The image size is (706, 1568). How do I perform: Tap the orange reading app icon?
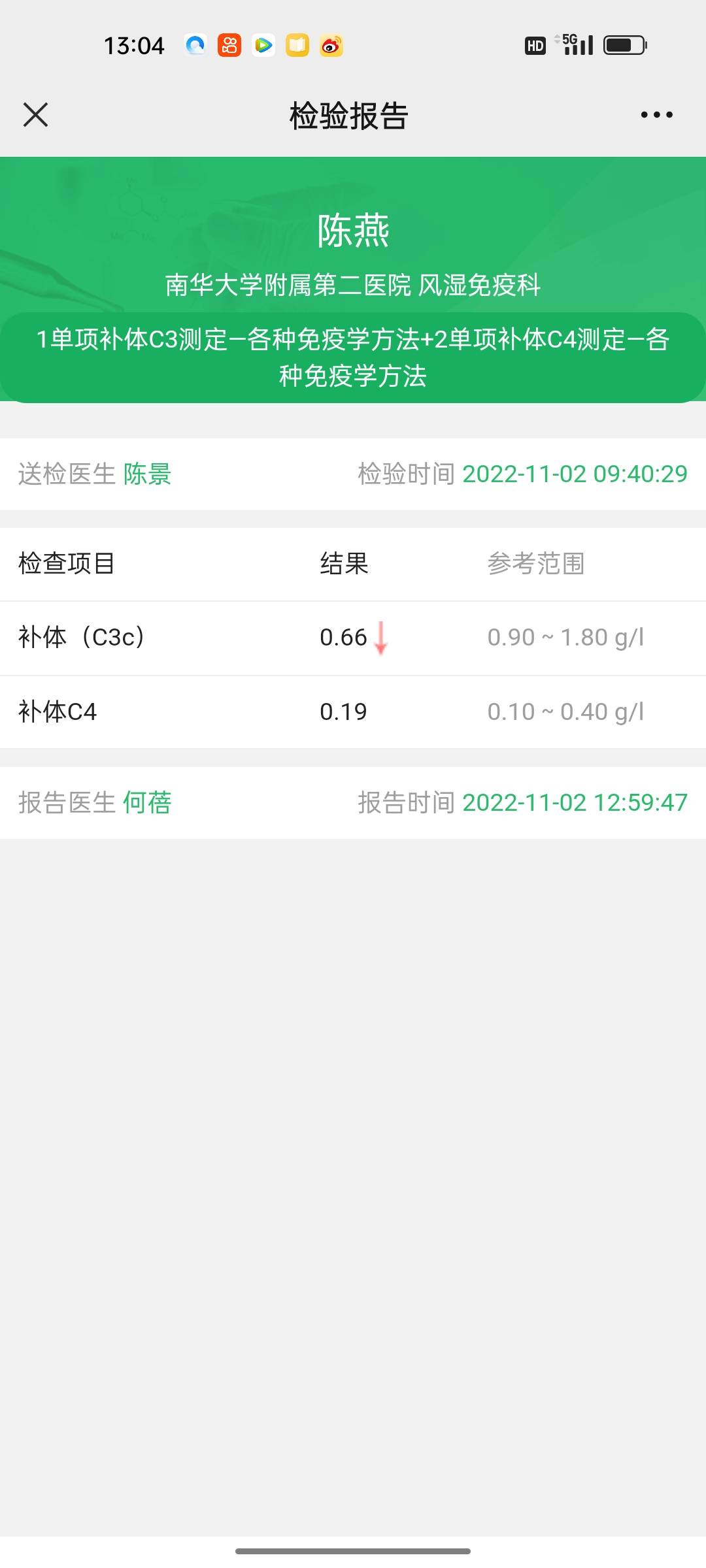tap(297, 45)
